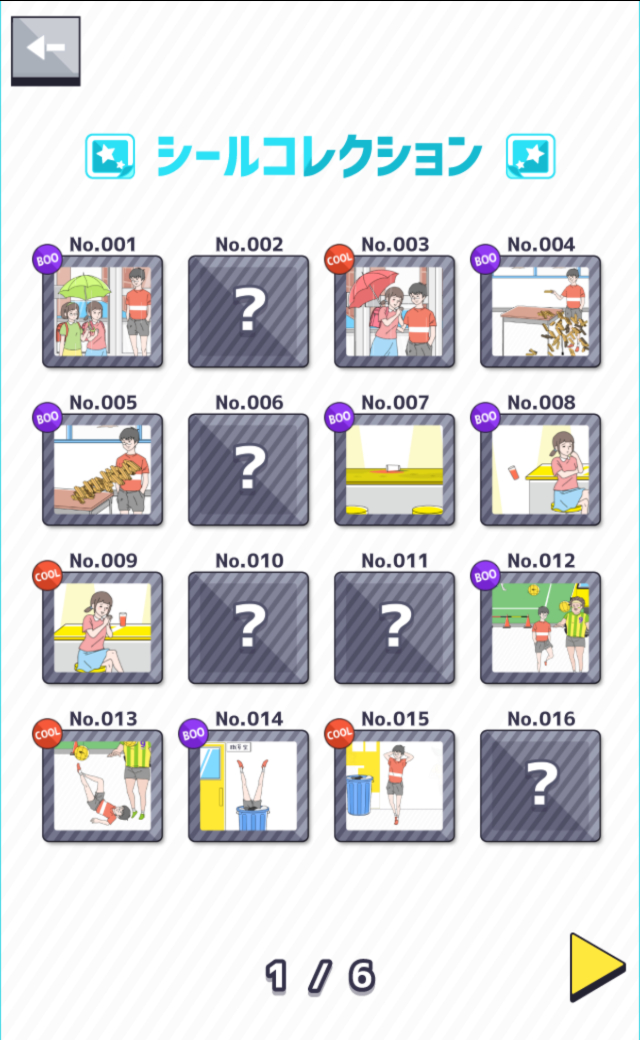Select sticker No.009

pyautogui.click(x=102, y=627)
